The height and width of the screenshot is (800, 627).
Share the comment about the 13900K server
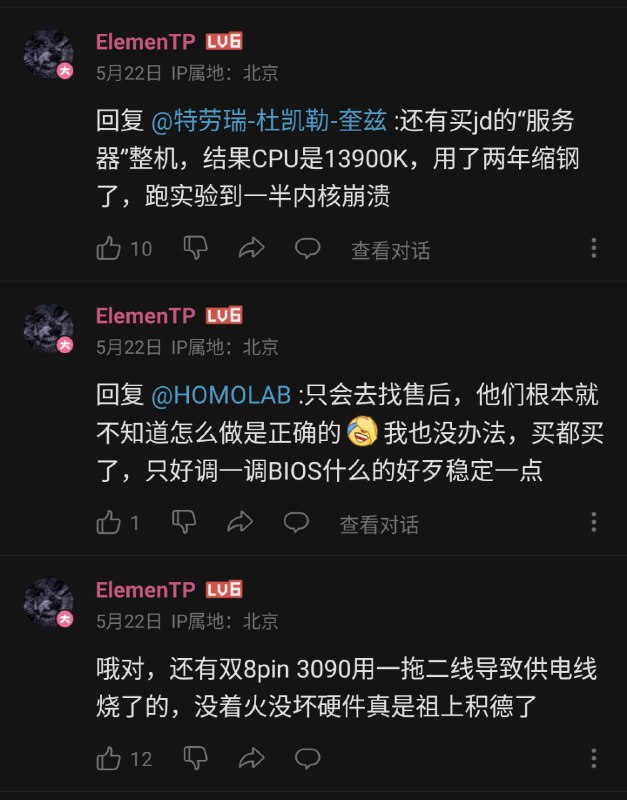tap(251, 248)
